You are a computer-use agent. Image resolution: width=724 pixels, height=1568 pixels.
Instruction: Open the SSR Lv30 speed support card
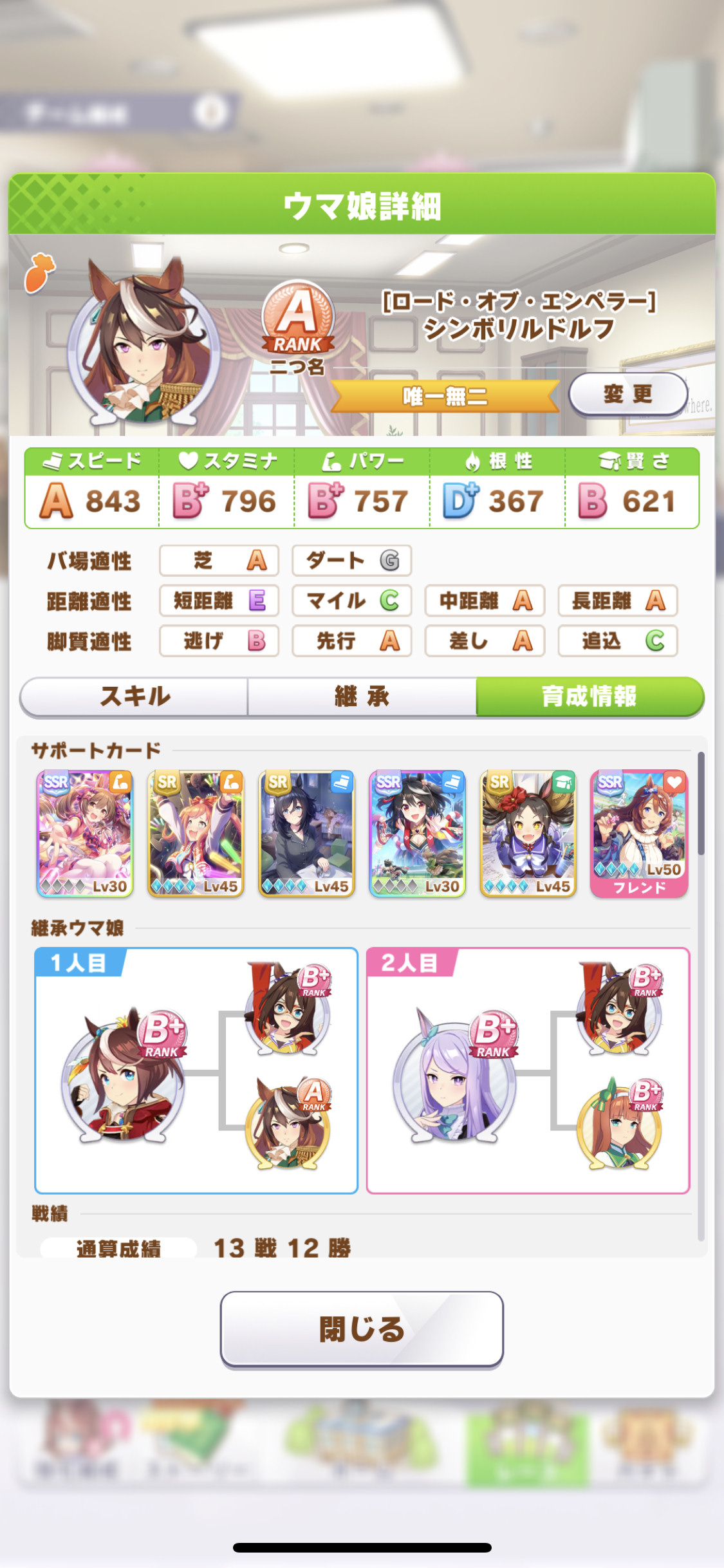417,834
